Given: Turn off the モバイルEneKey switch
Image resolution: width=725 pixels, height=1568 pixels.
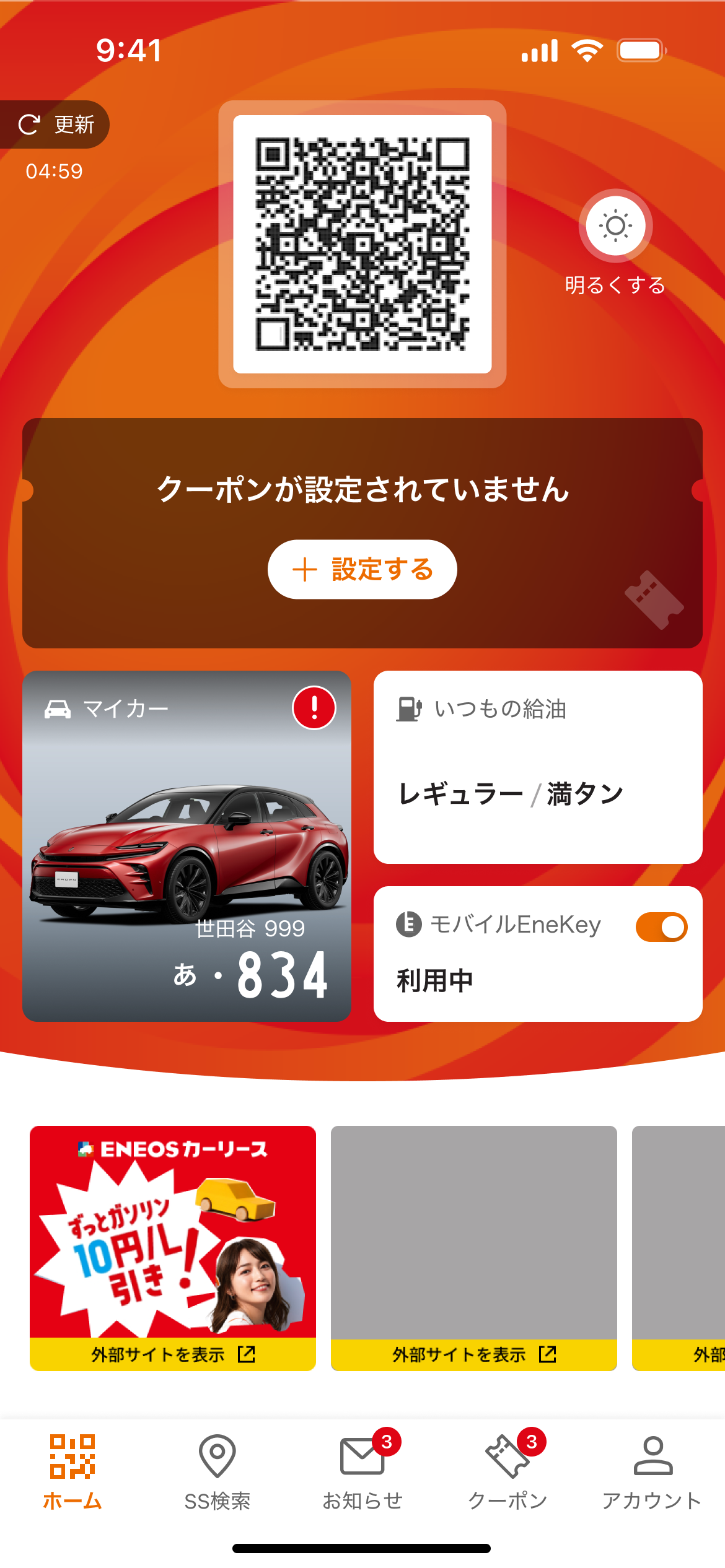Looking at the screenshot, I should coord(661,927).
